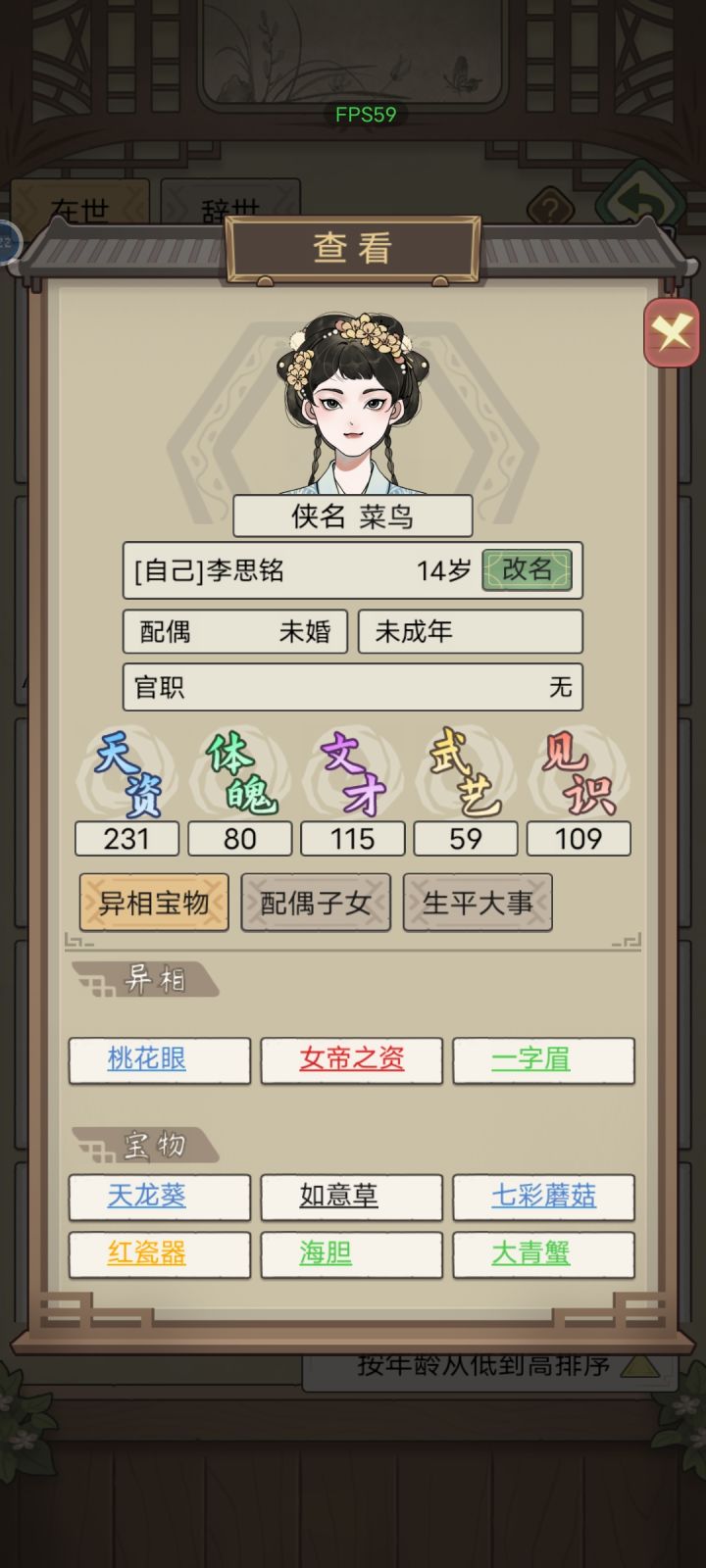Open the 生平大事 tab
Screen dimensions: 706x1568
tap(478, 903)
